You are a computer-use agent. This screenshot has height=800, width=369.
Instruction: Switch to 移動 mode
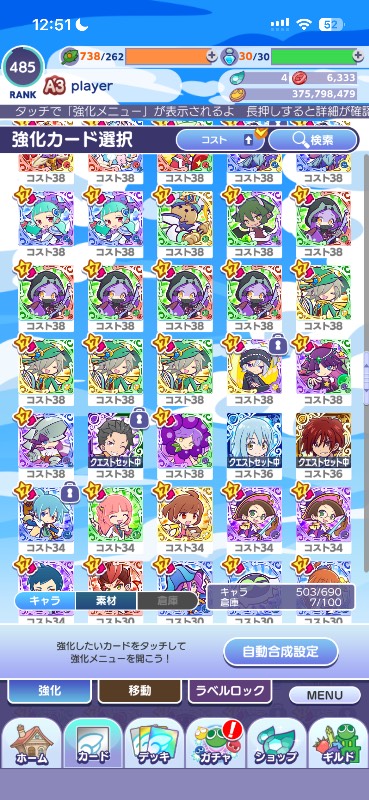tap(140, 691)
